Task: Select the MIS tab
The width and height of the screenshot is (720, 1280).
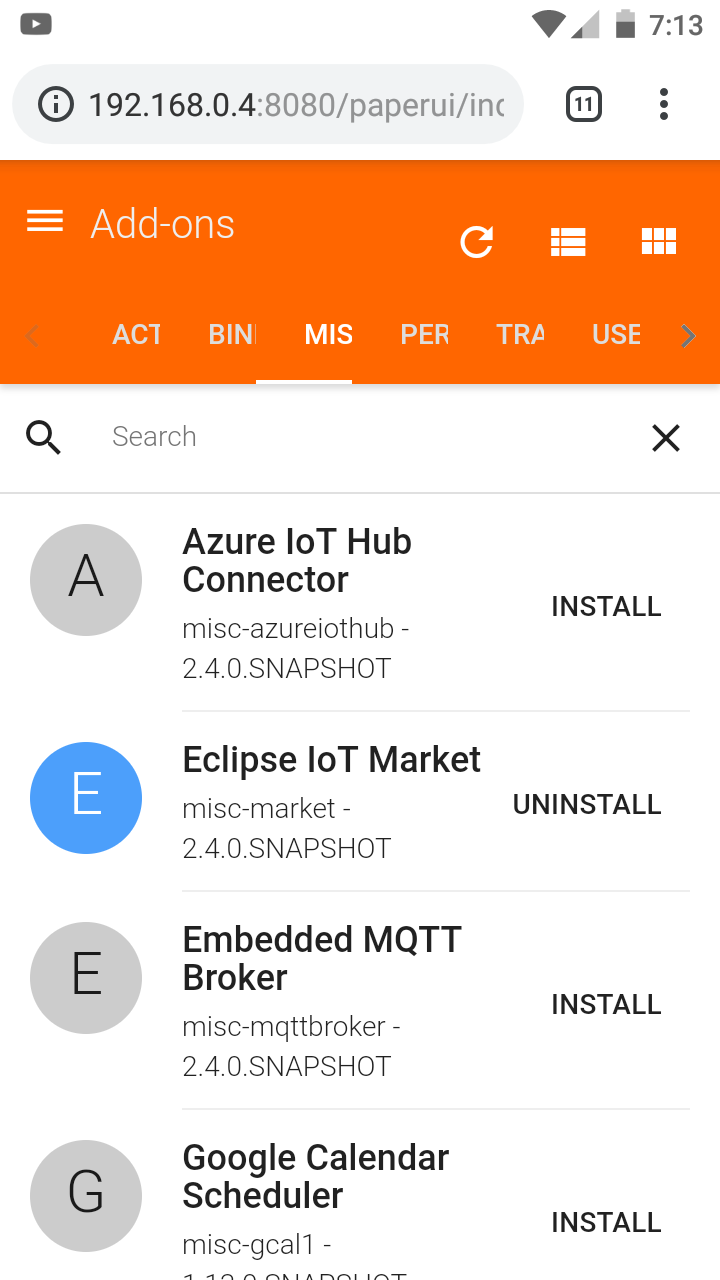Action: pyautogui.click(x=329, y=334)
